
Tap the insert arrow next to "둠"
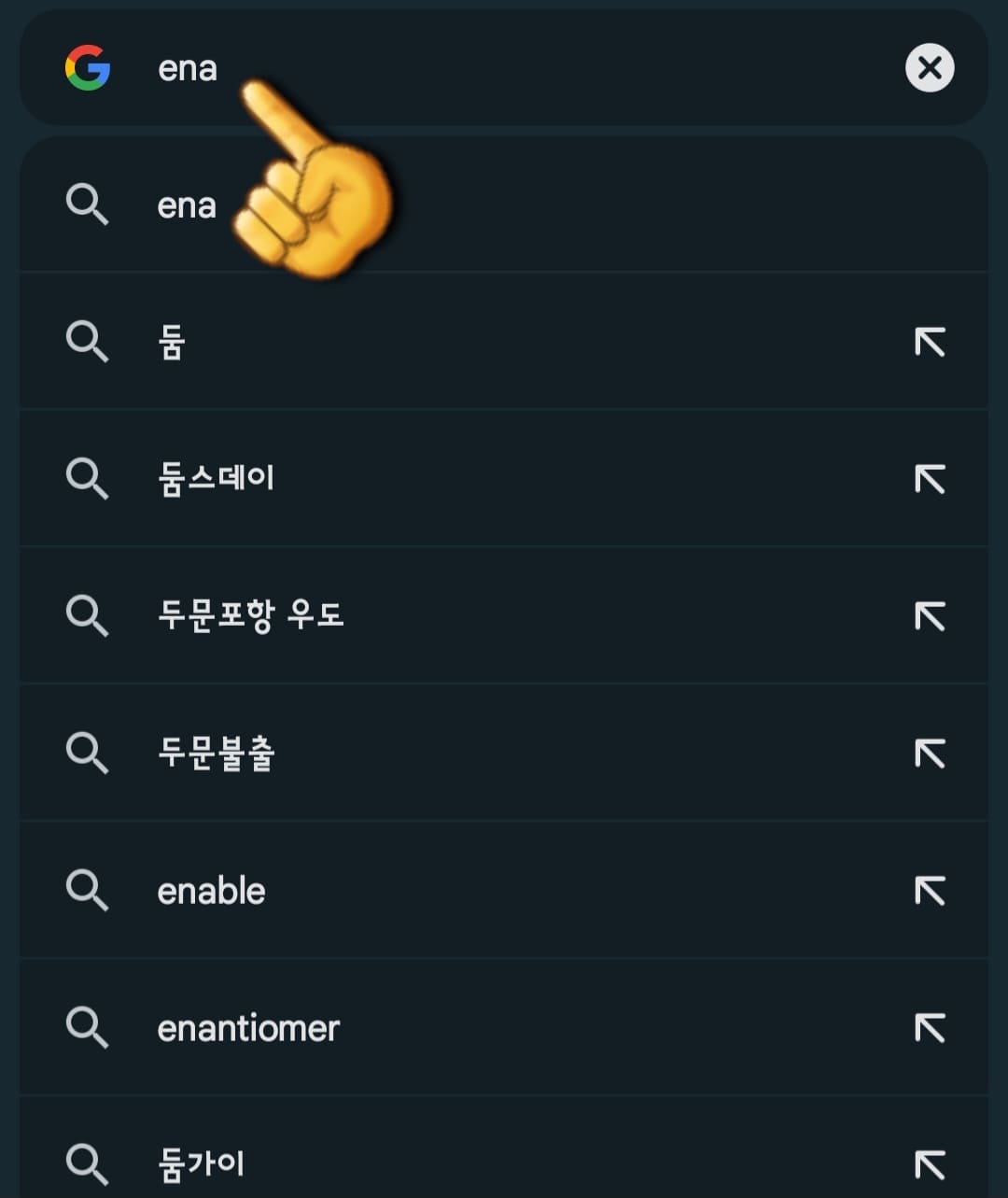929,342
